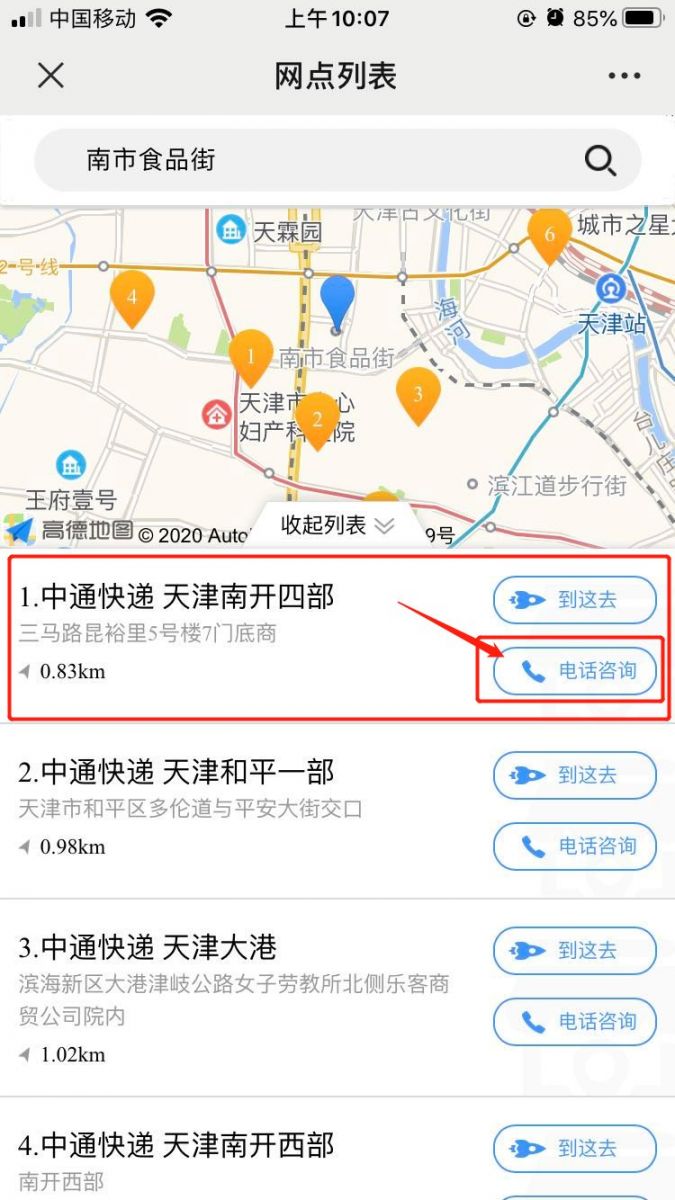
Task: Phone the 天津和平一部 outlet
Action: click(x=574, y=847)
